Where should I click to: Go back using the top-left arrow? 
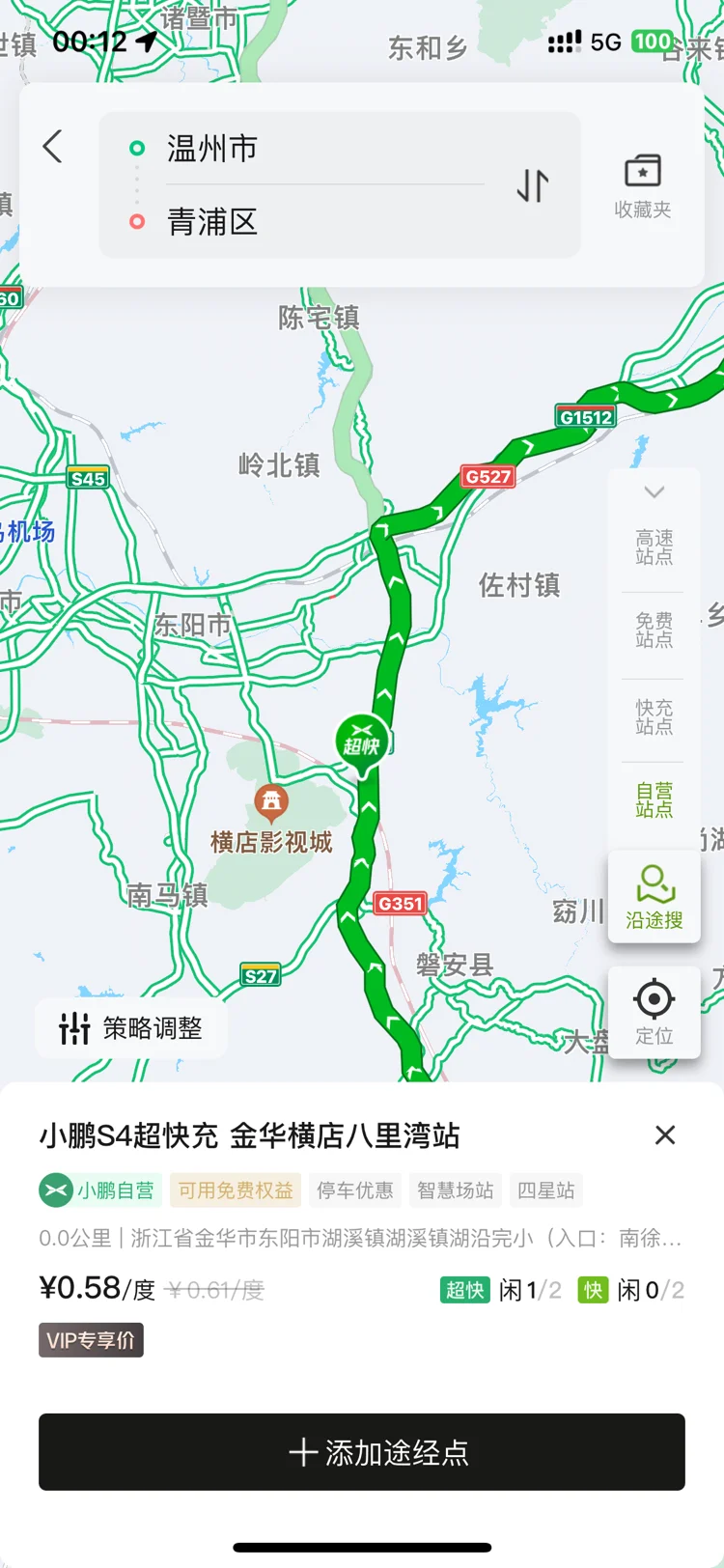point(53,147)
